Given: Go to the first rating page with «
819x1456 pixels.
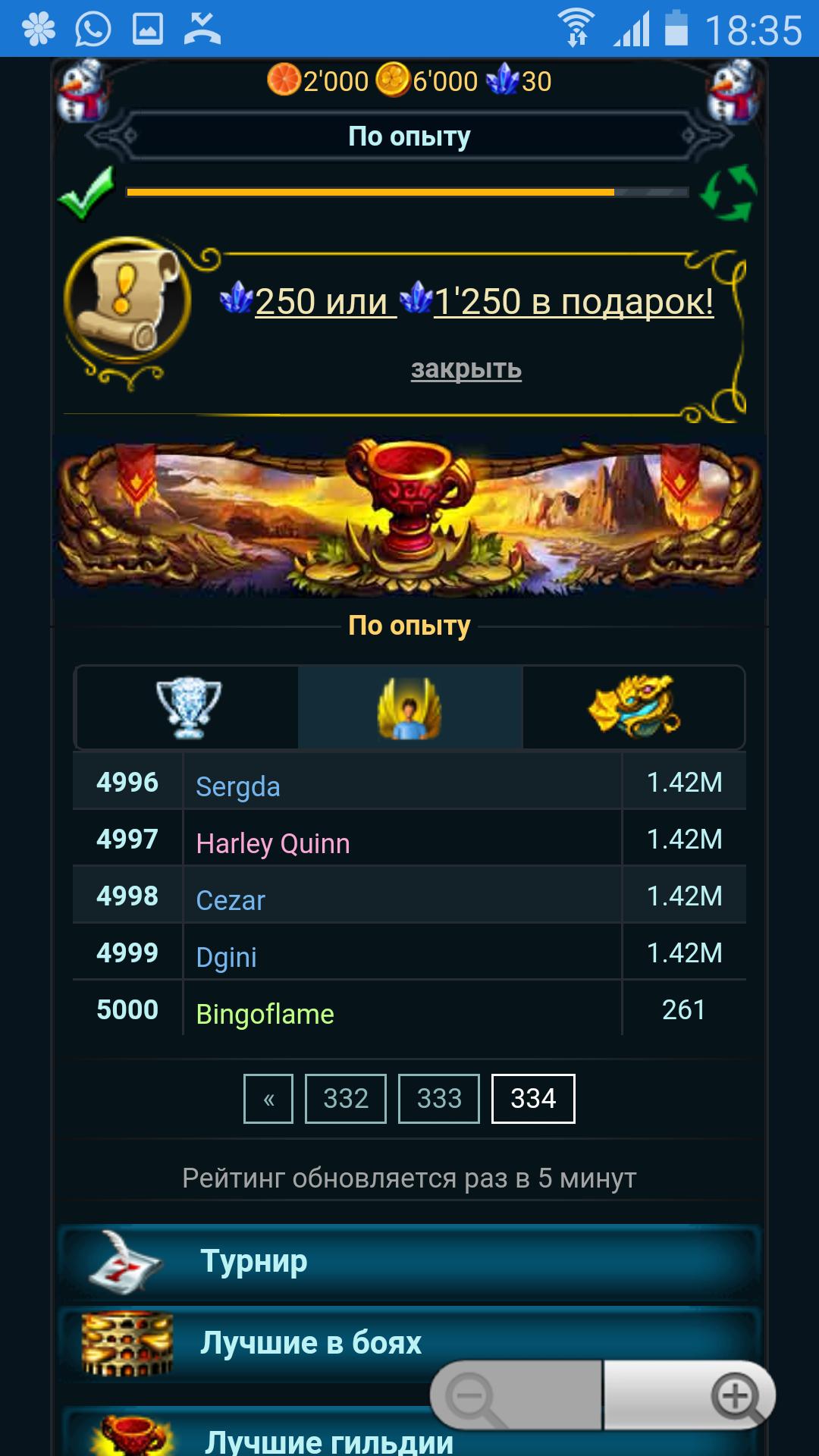Looking at the screenshot, I should [268, 1099].
